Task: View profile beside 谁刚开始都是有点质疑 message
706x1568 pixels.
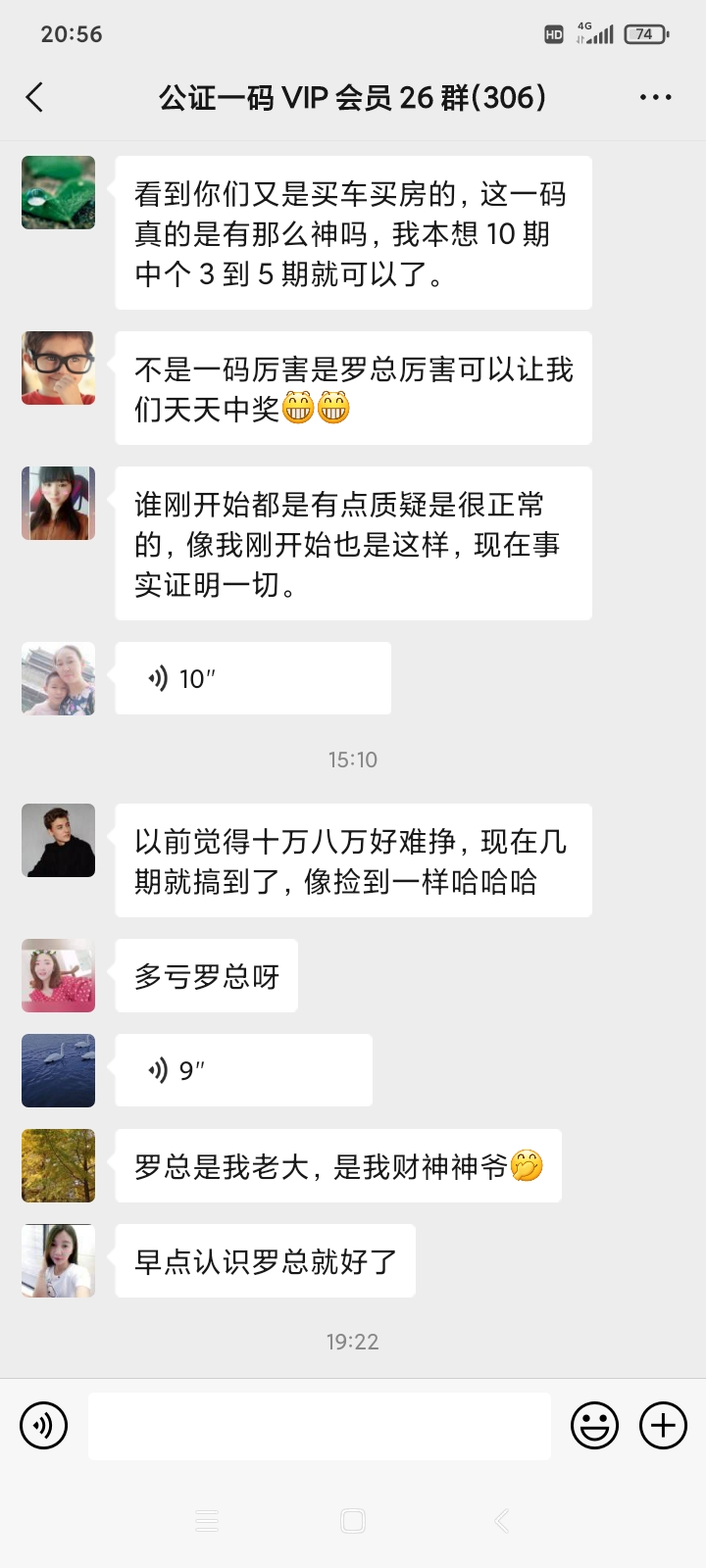Action: (x=59, y=504)
